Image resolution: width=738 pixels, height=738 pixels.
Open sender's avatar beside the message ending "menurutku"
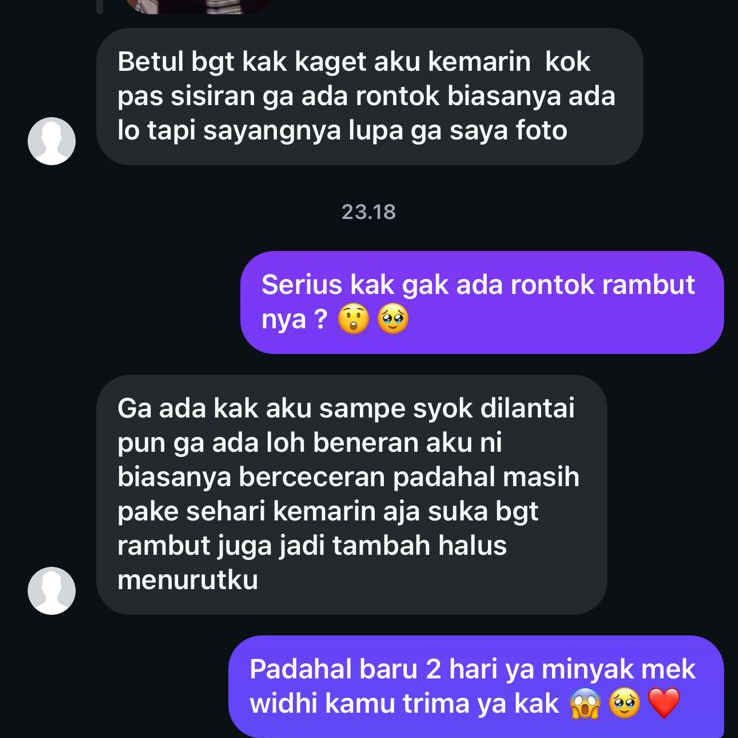(x=51, y=590)
